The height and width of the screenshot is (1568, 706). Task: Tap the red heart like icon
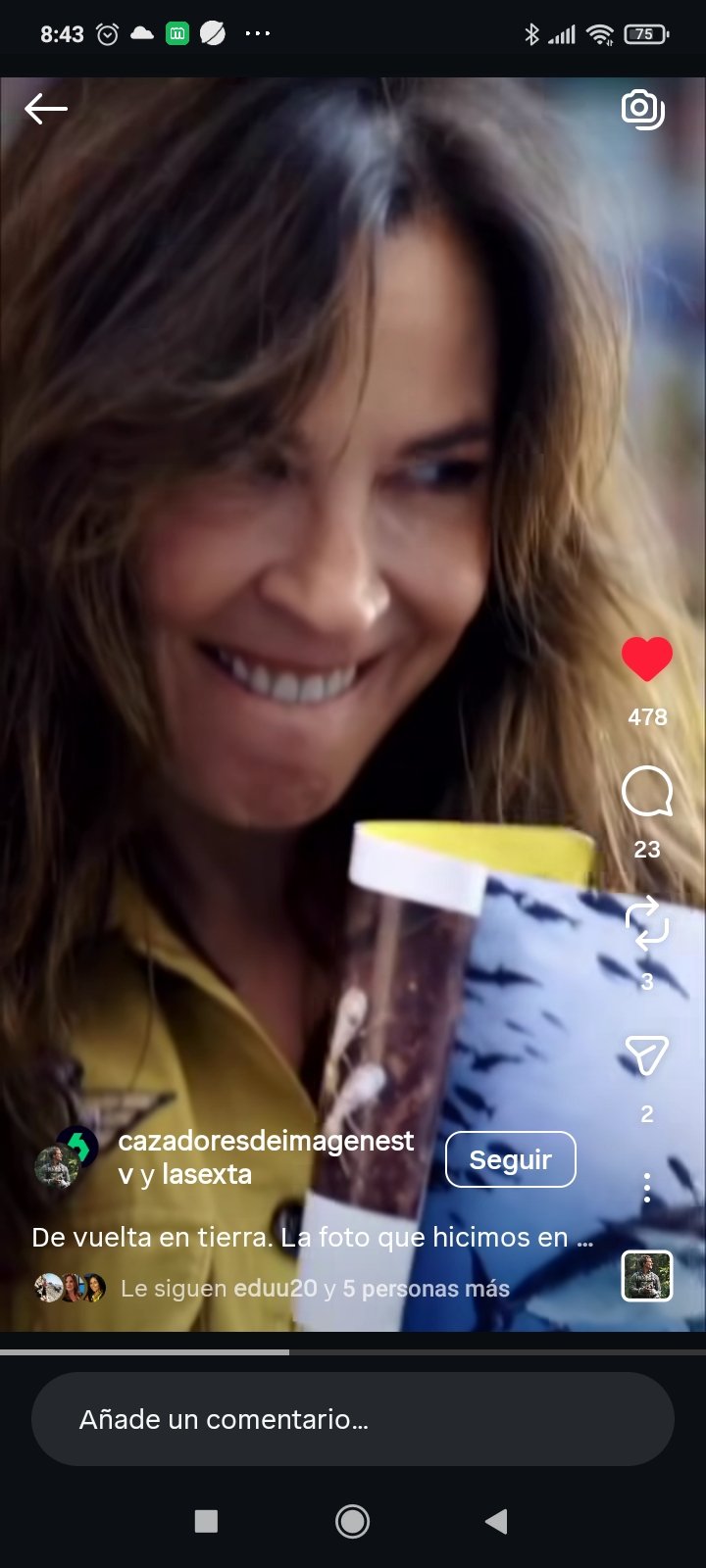[647, 659]
